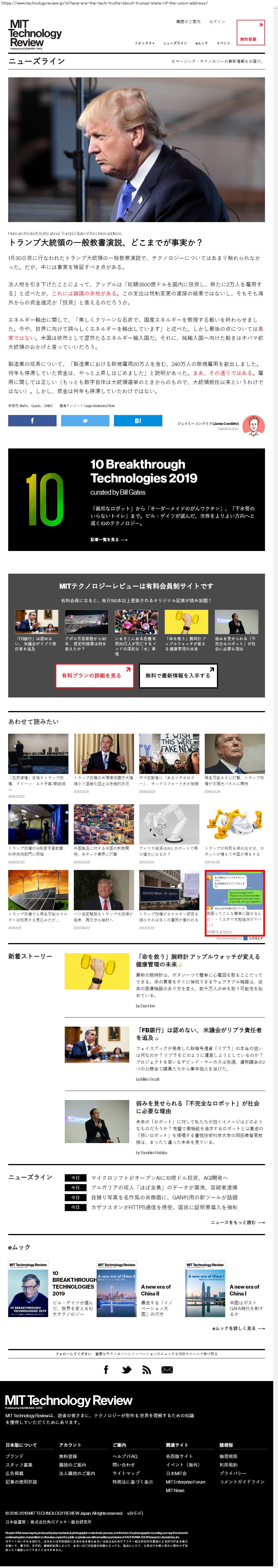
Task: Open 記事一覧を見る in Breakthrough Technologies banner
Action: (x=109, y=540)
